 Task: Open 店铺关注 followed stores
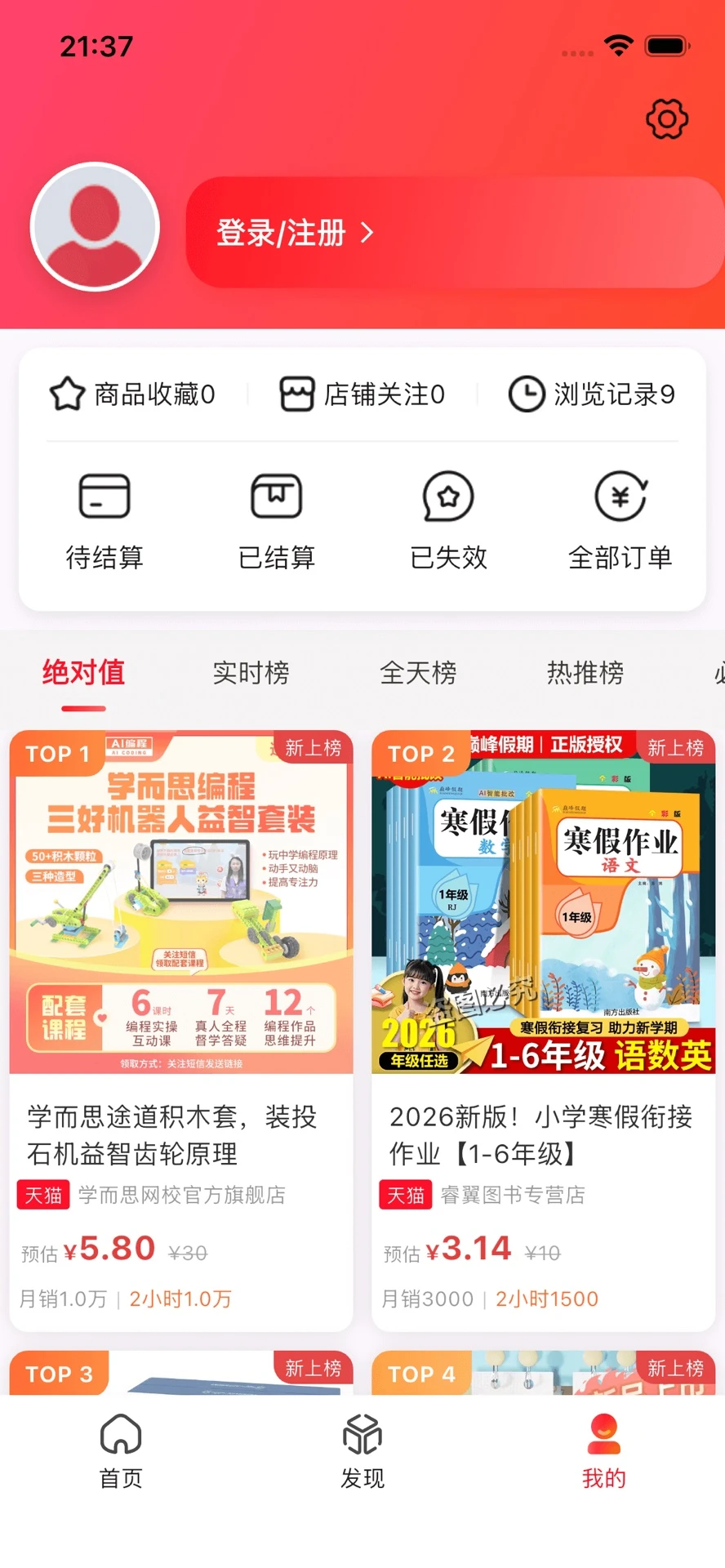(x=362, y=394)
